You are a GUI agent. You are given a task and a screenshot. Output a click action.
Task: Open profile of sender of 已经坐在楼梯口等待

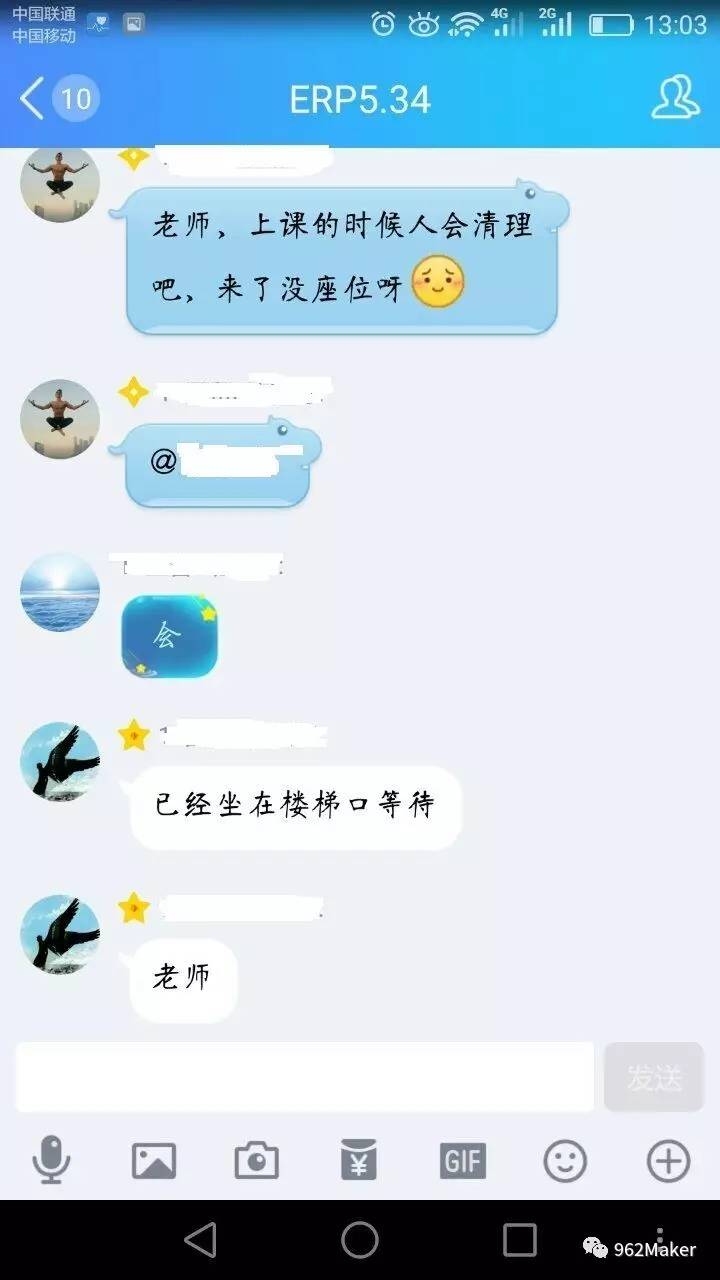click(60, 762)
